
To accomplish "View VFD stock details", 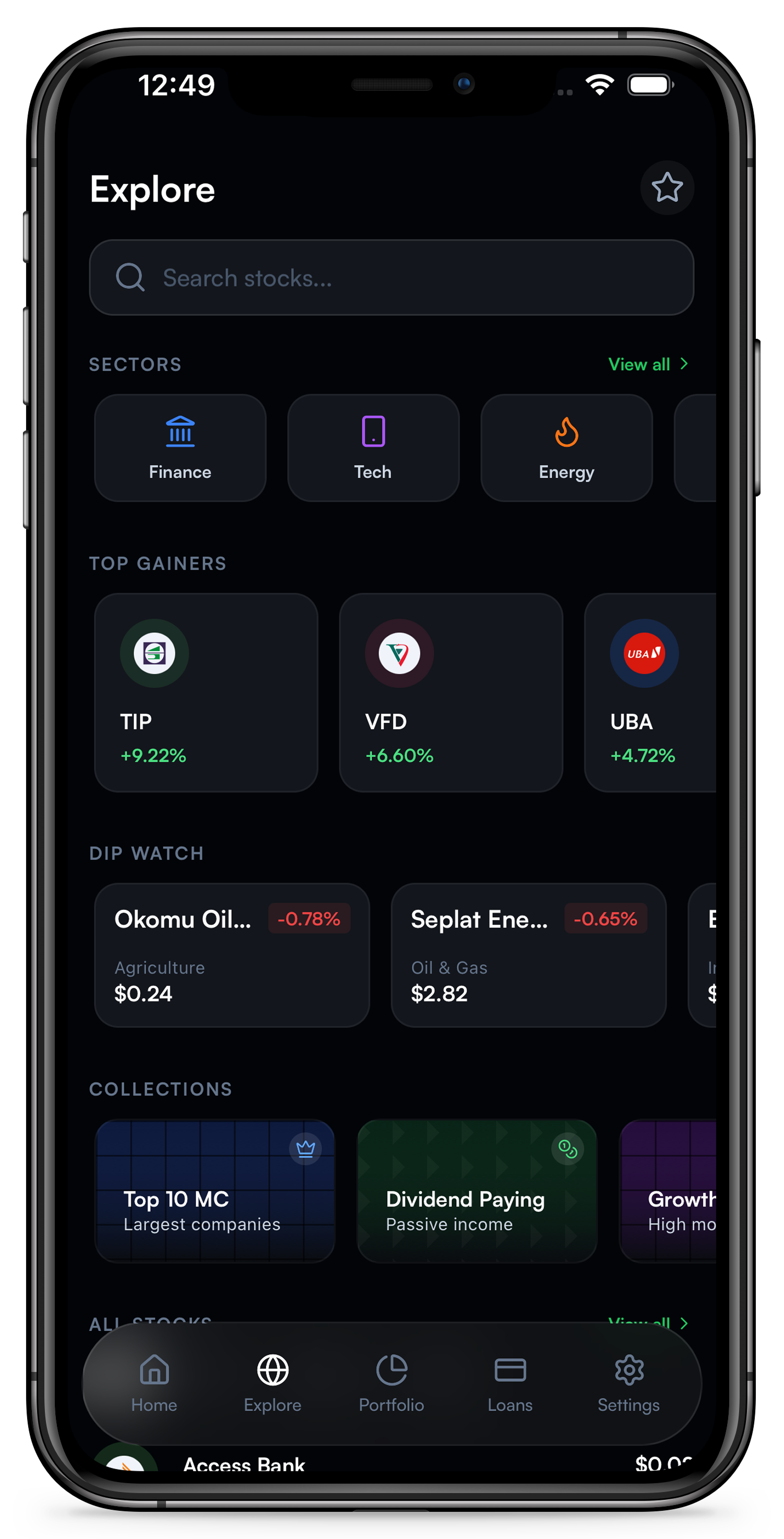I will pos(450,692).
